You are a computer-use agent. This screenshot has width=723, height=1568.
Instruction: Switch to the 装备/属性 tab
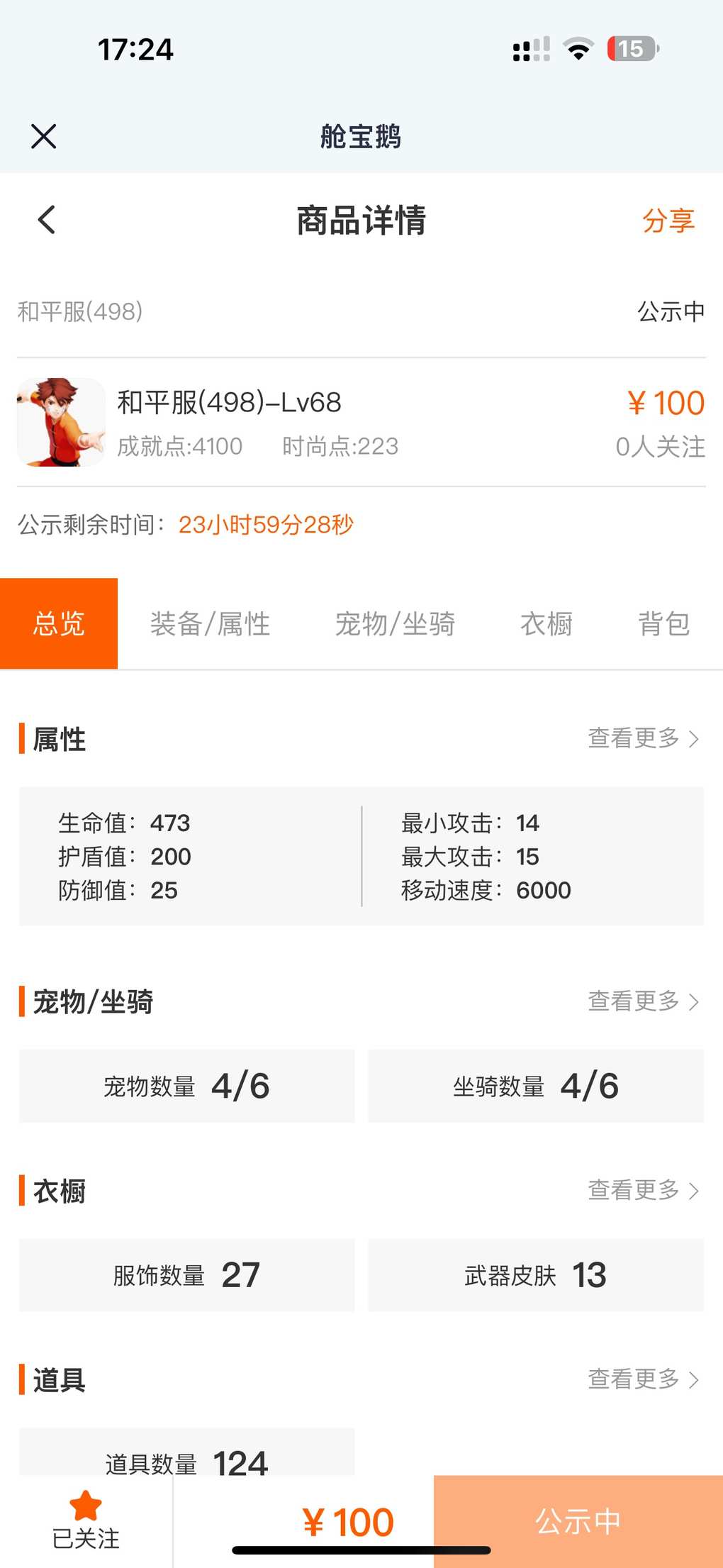pyautogui.click(x=210, y=624)
